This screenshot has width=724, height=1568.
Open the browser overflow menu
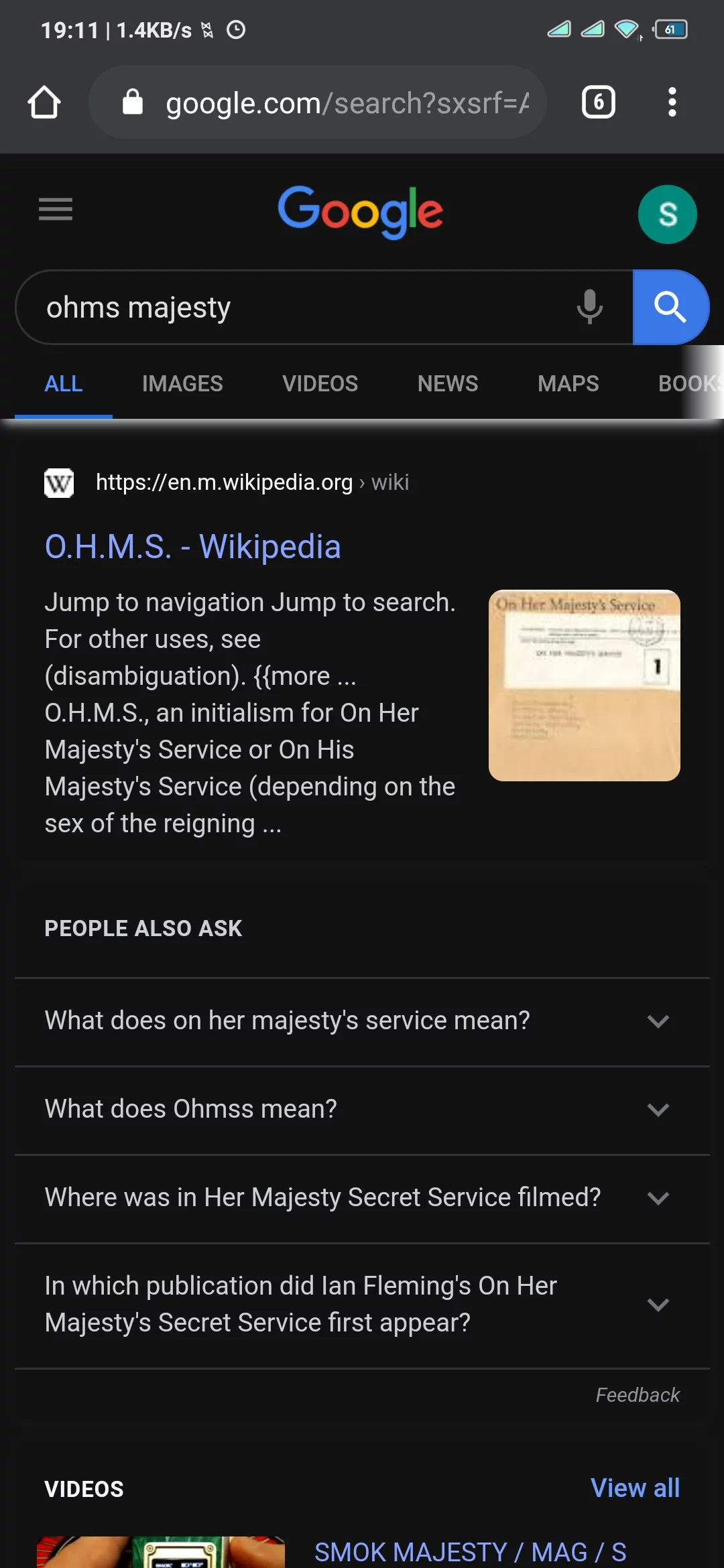tap(672, 103)
